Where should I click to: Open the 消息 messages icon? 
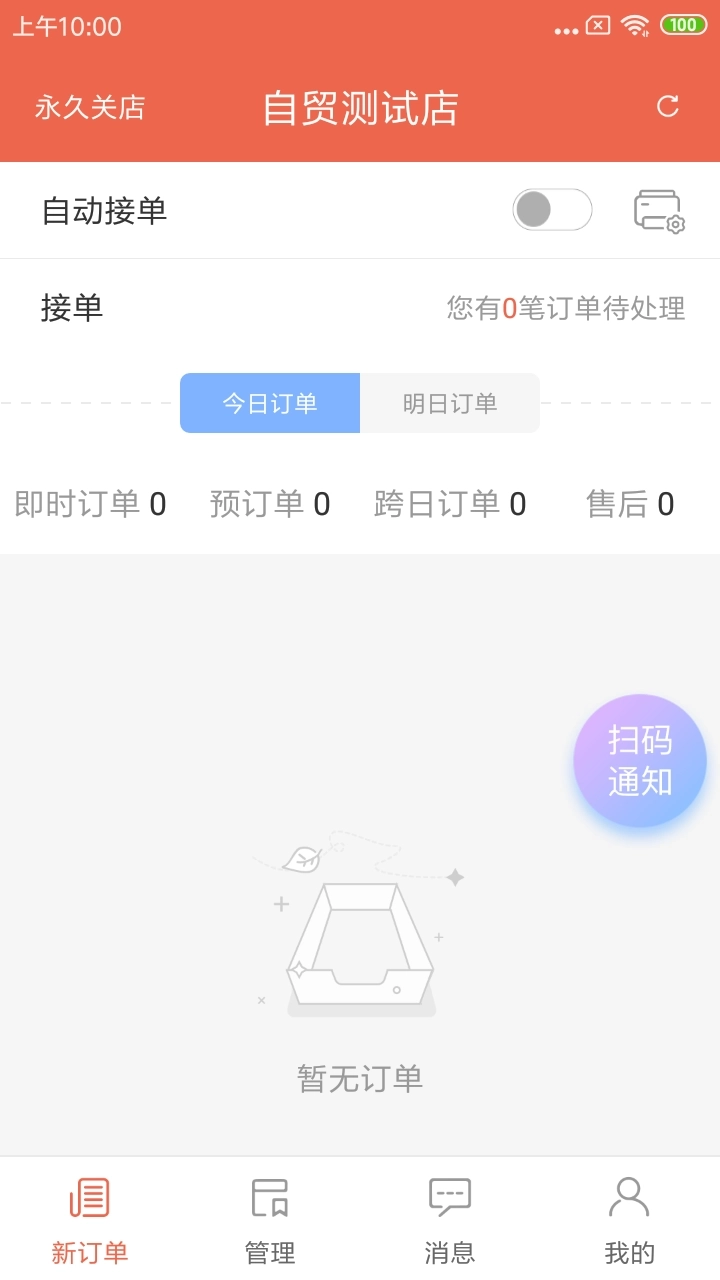[448, 1213]
